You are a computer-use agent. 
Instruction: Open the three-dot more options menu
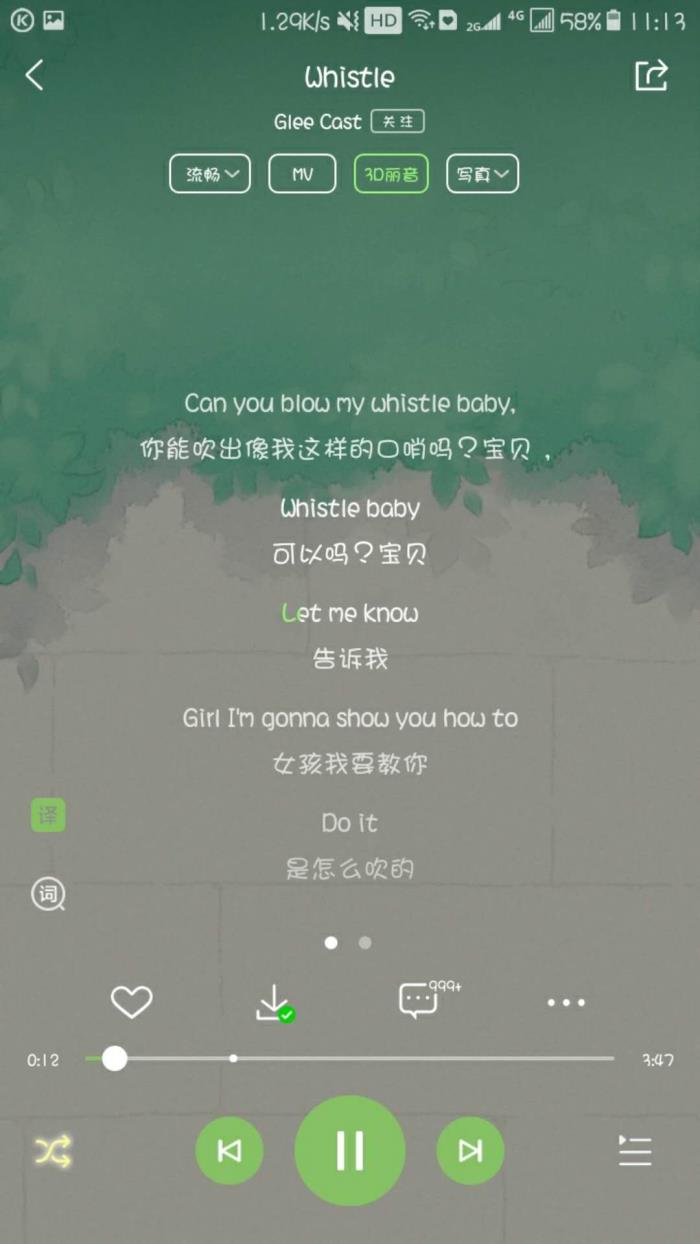tap(566, 1002)
